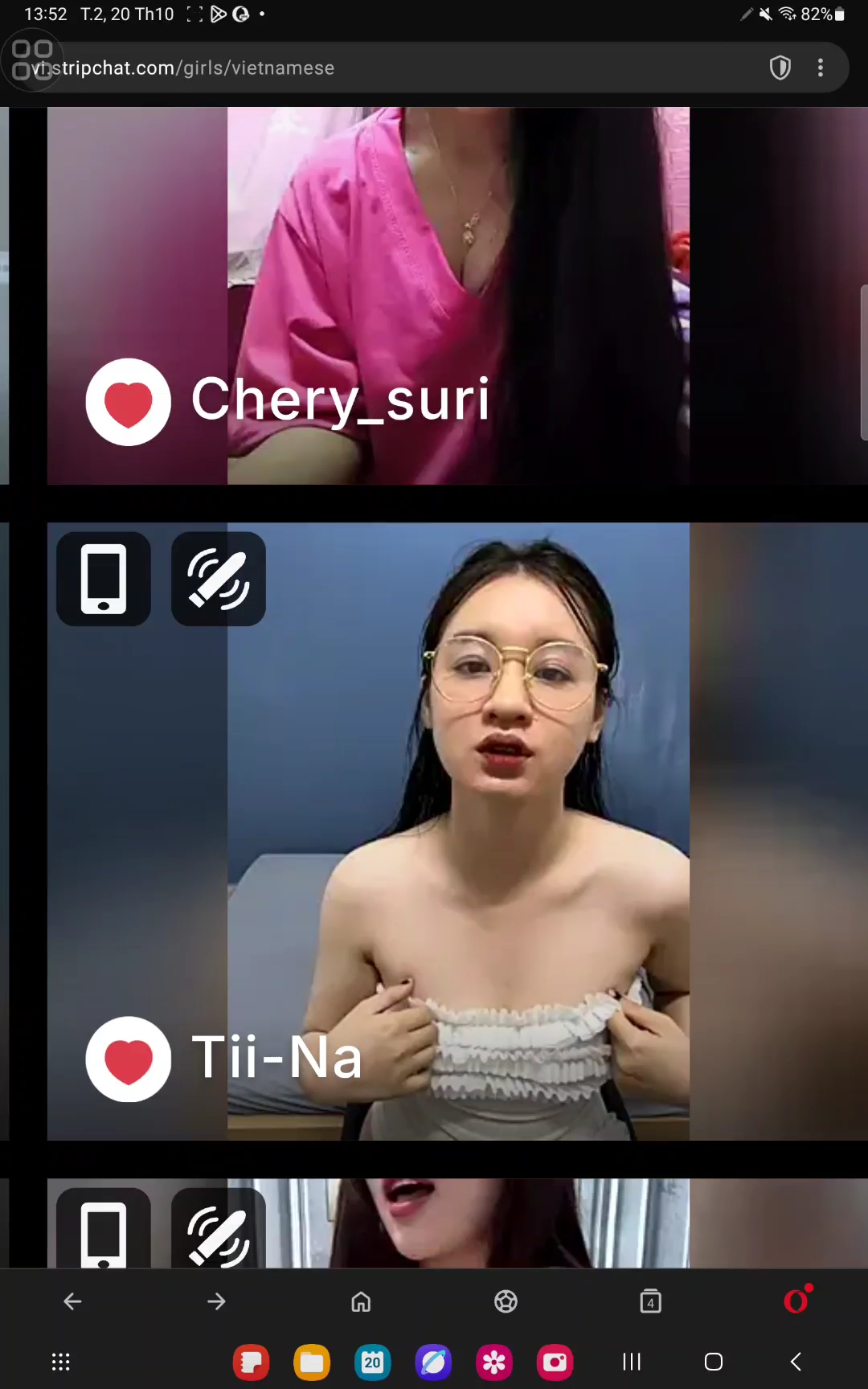Open the floating multi-window button

[x=32, y=59]
